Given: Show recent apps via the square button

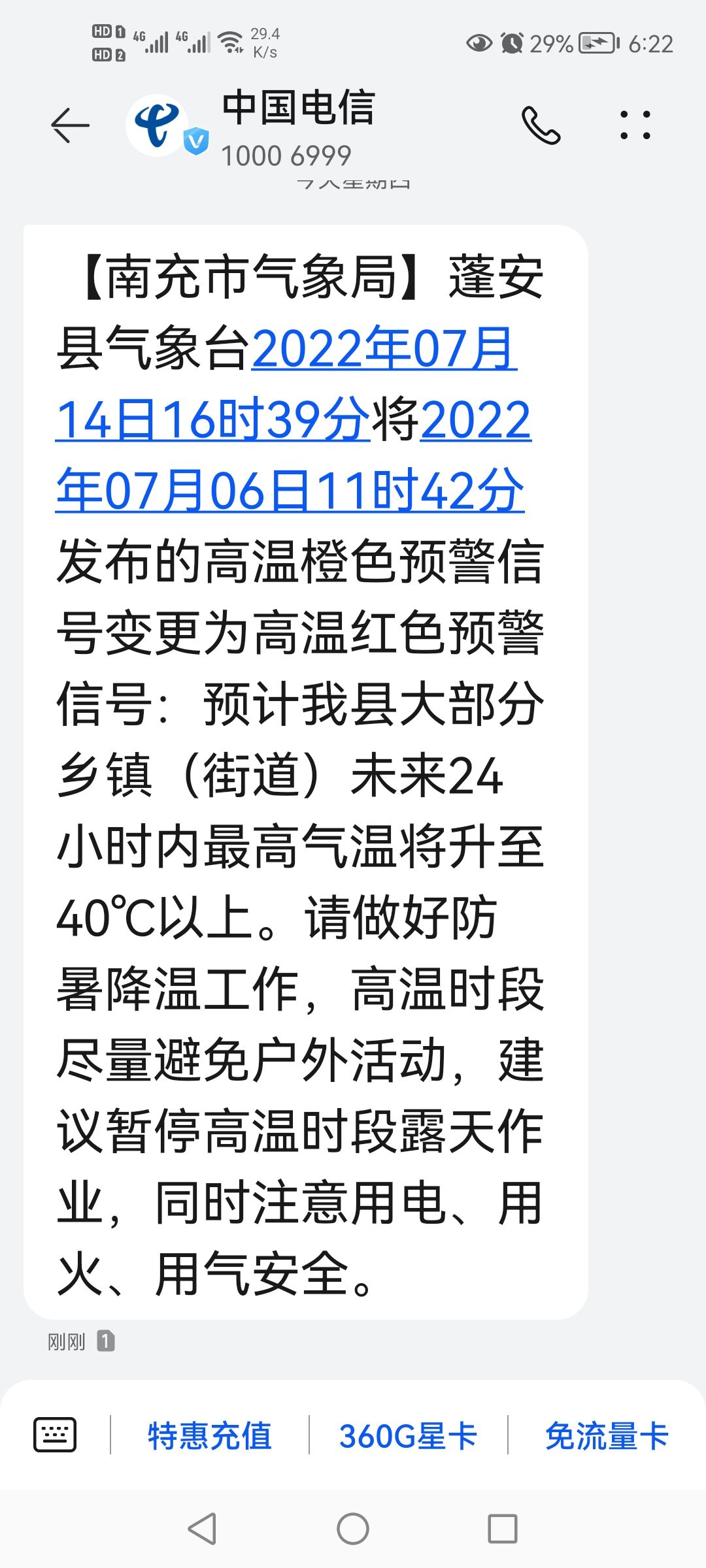Looking at the screenshot, I should pyautogui.click(x=502, y=1529).
